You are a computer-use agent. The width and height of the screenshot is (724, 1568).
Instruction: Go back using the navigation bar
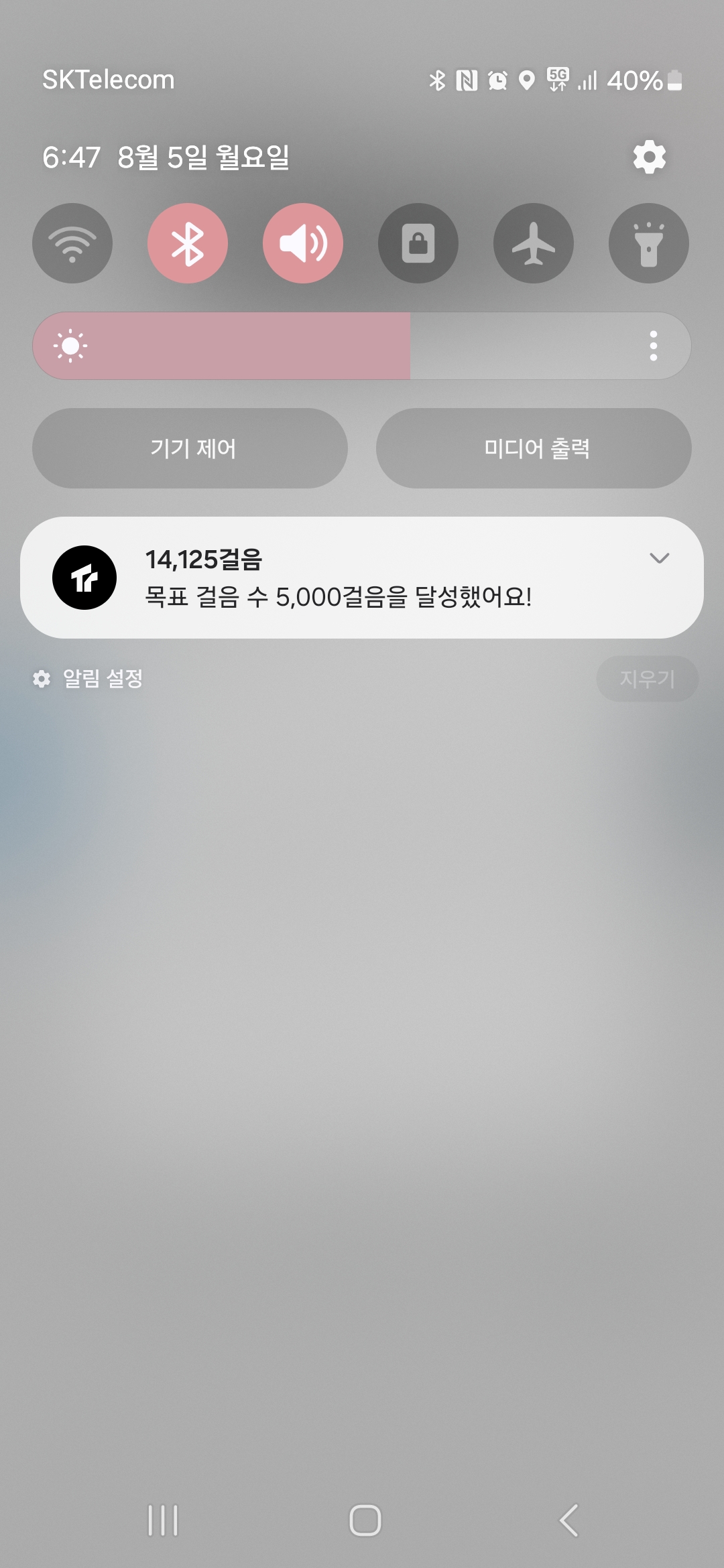coord(568,1520)
